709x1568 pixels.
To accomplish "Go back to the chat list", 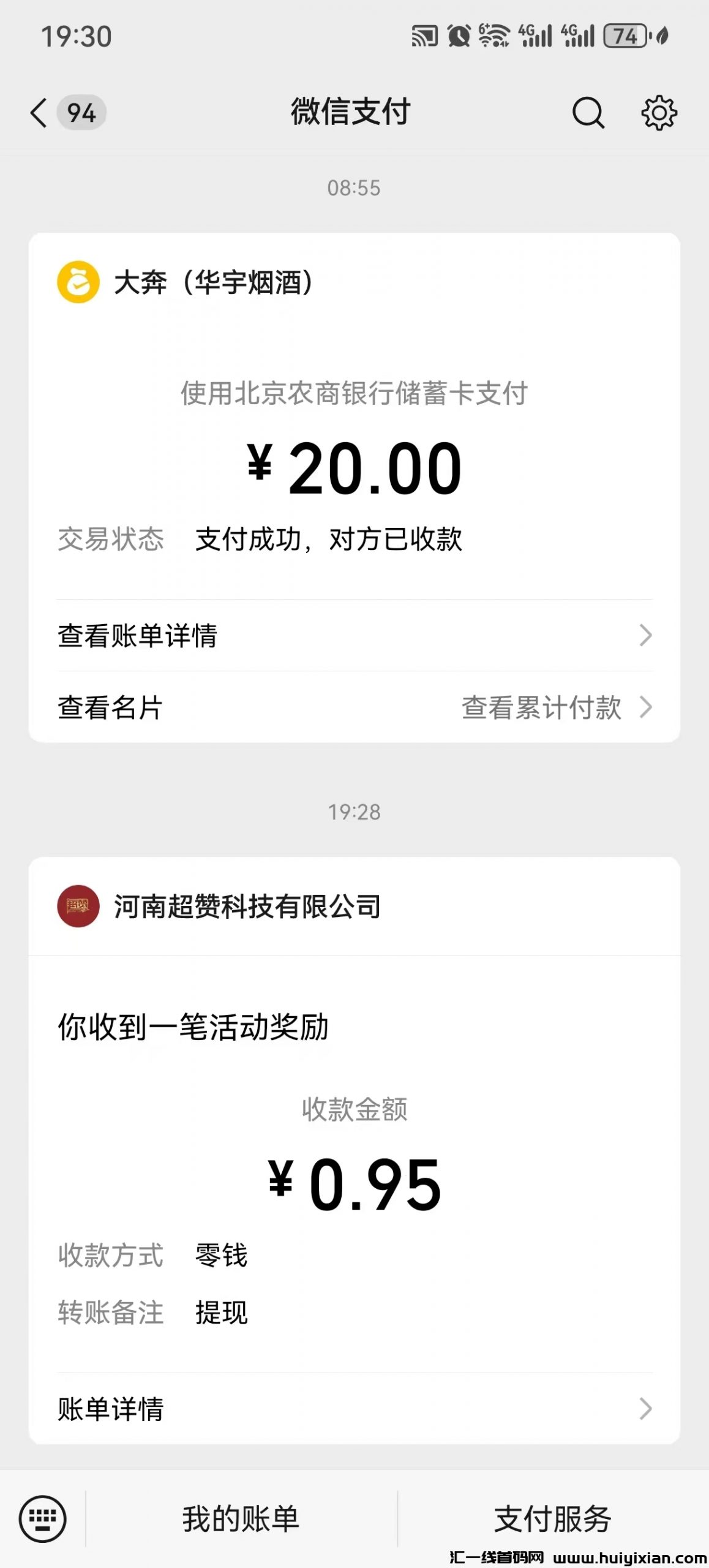I will [x=39, y=113].
